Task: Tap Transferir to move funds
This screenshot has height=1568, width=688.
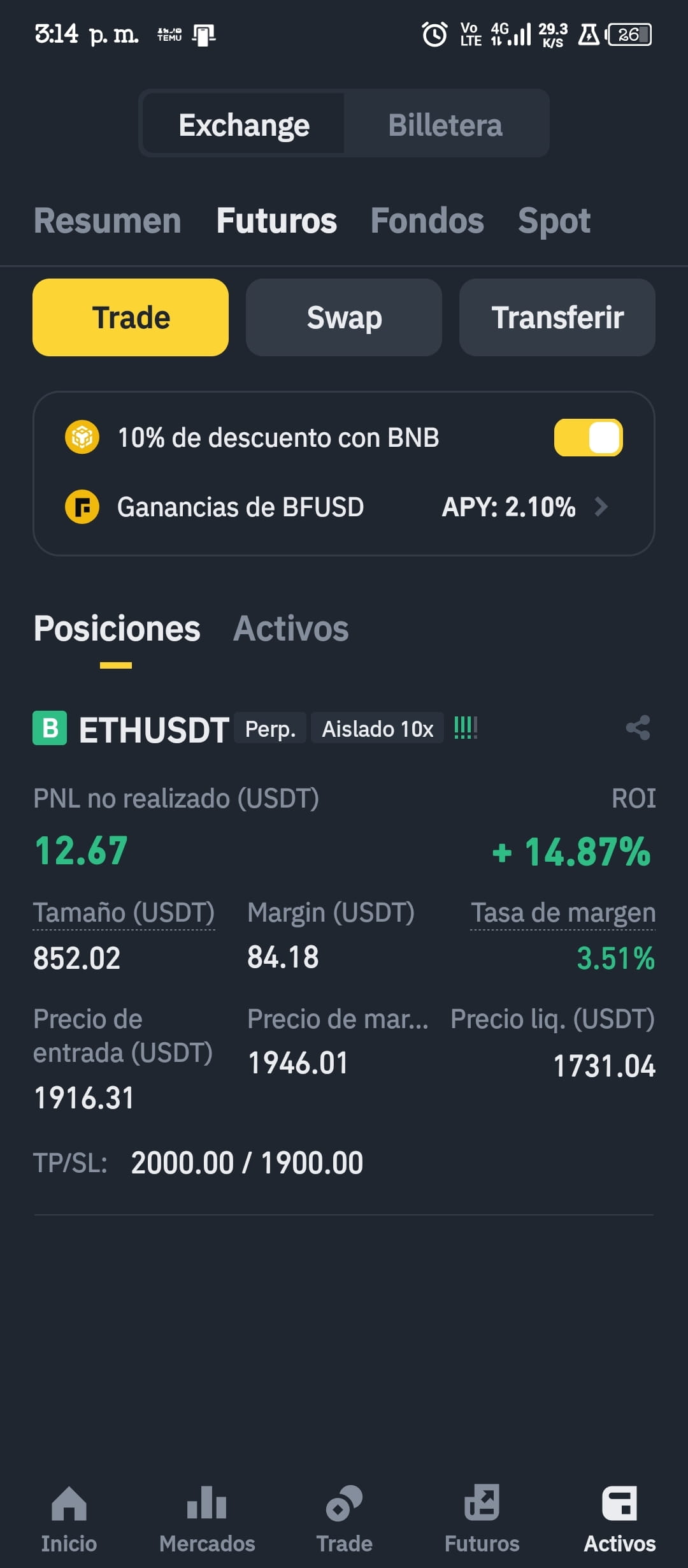Action: (x=557, y=317)
